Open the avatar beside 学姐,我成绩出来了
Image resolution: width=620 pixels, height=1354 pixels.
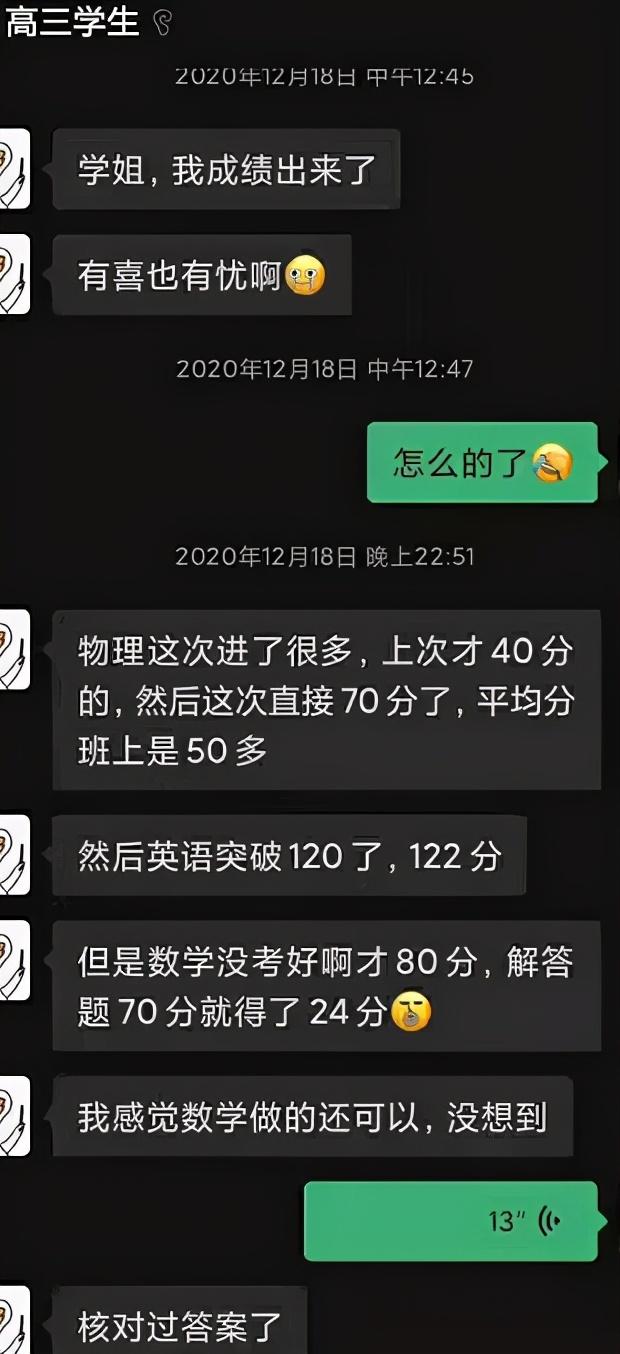(x=13, y=168)
